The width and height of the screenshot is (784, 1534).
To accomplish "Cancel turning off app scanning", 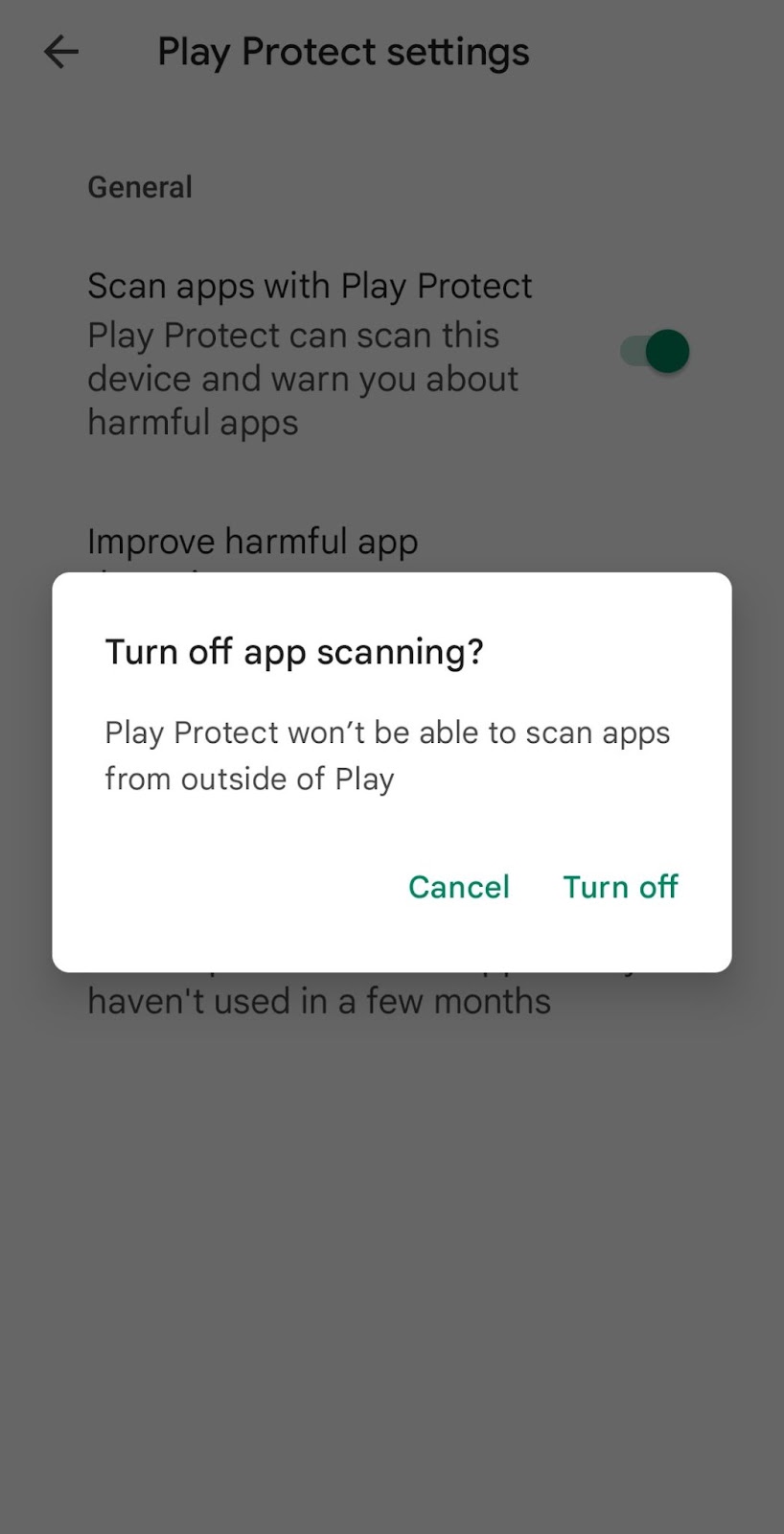I will coord(458,887).
